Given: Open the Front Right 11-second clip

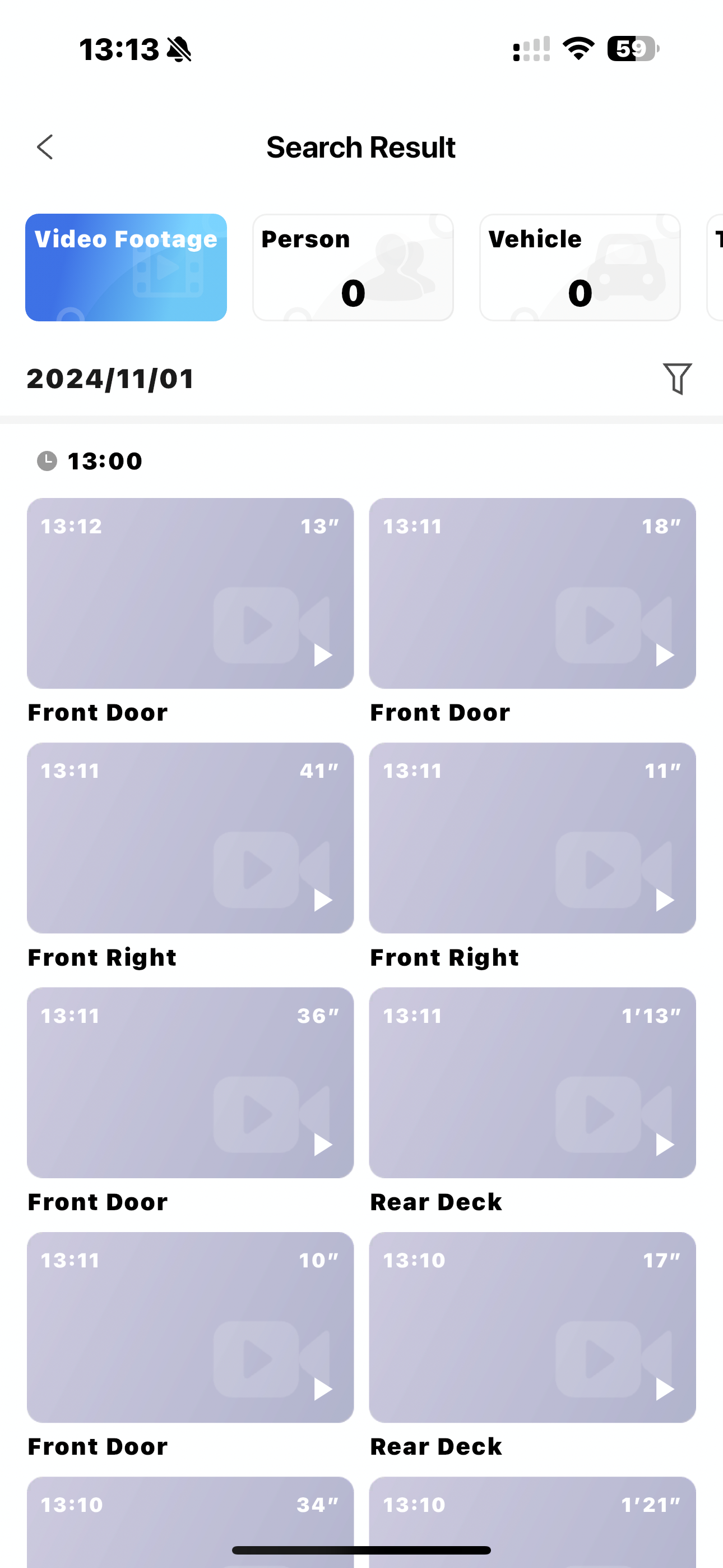Looking at the screenshot, I should point(532,838).
